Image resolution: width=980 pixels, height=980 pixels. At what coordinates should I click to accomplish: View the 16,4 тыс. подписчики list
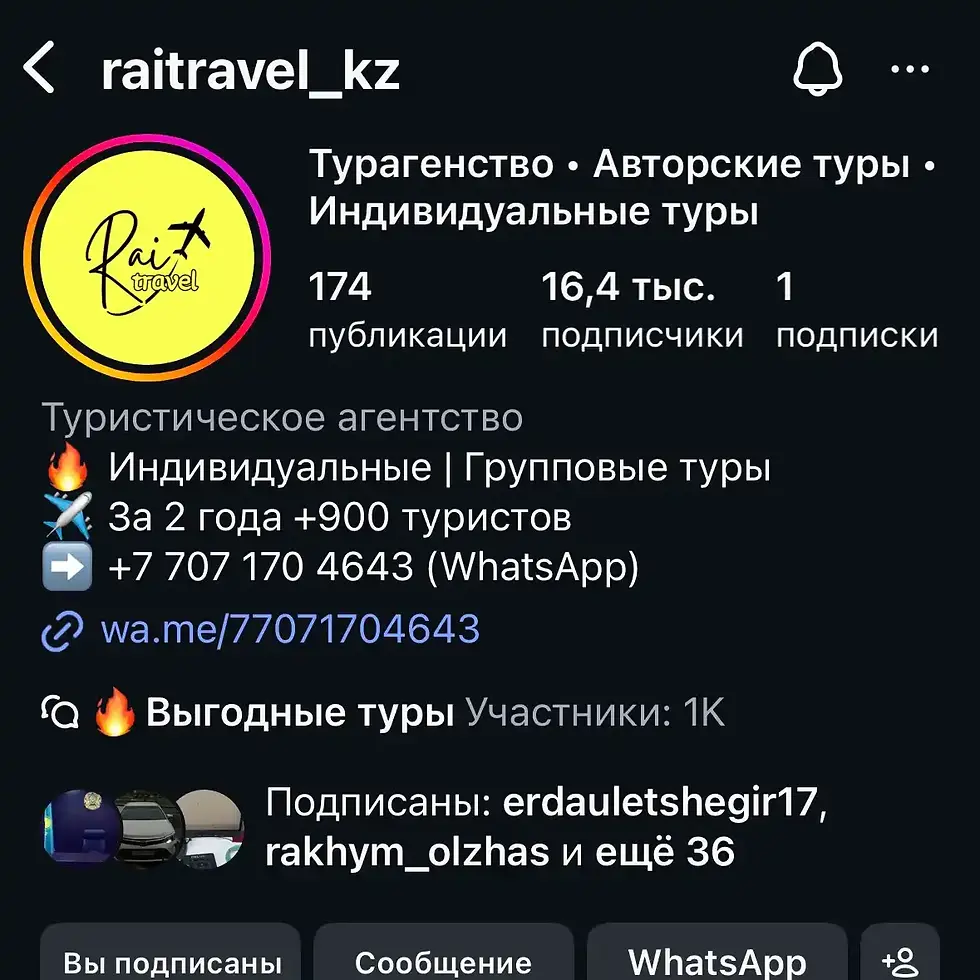coord(642,310)
